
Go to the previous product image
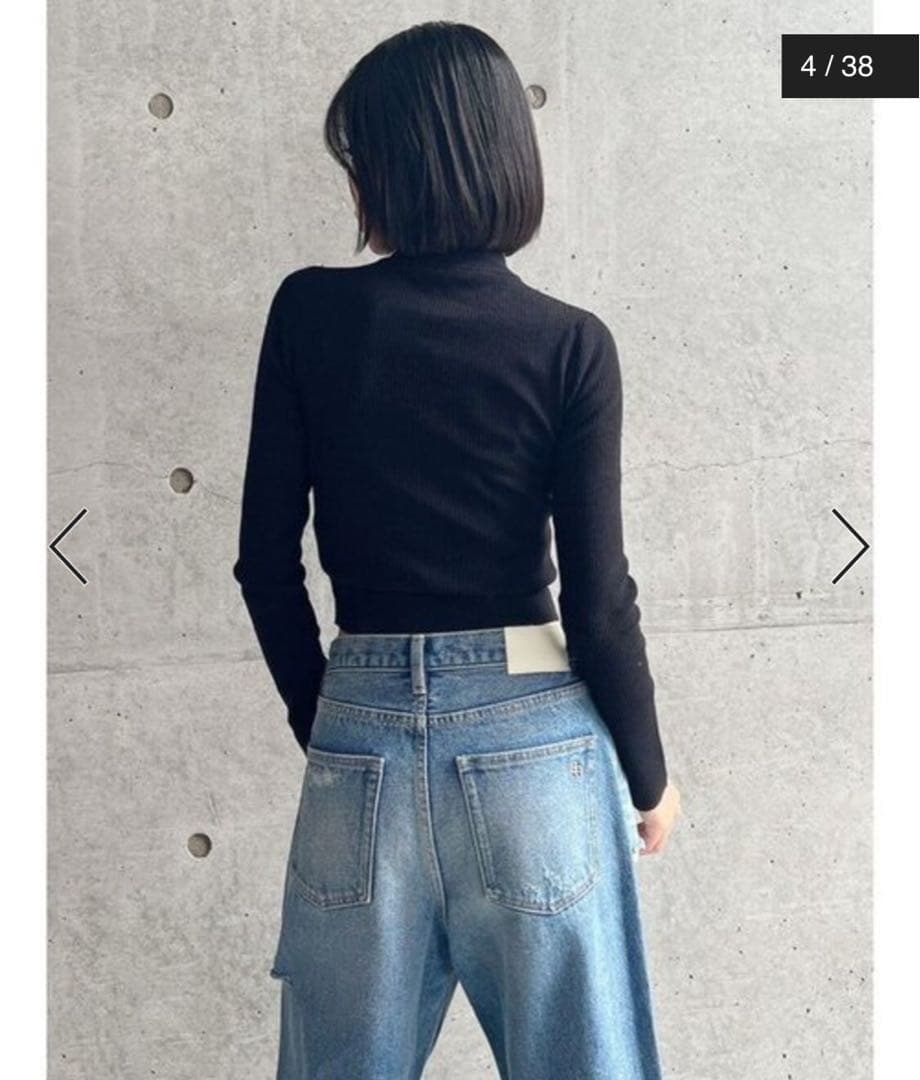point(68,546)
